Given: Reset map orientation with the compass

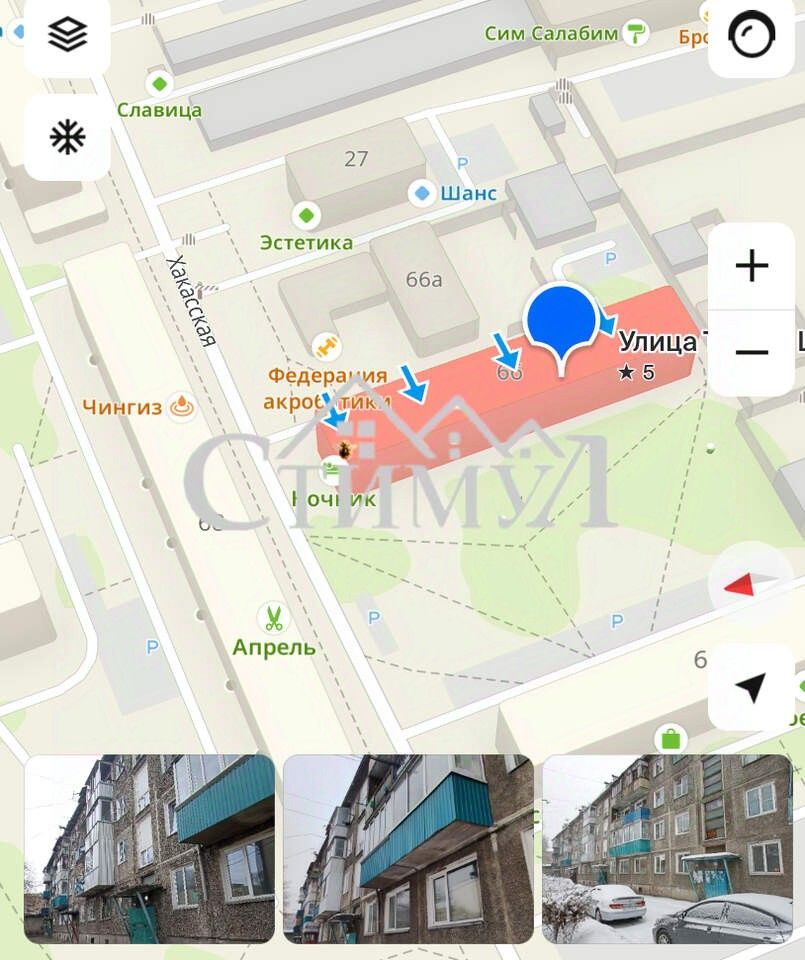Looking at the screenshot, I should pos(750,586).
